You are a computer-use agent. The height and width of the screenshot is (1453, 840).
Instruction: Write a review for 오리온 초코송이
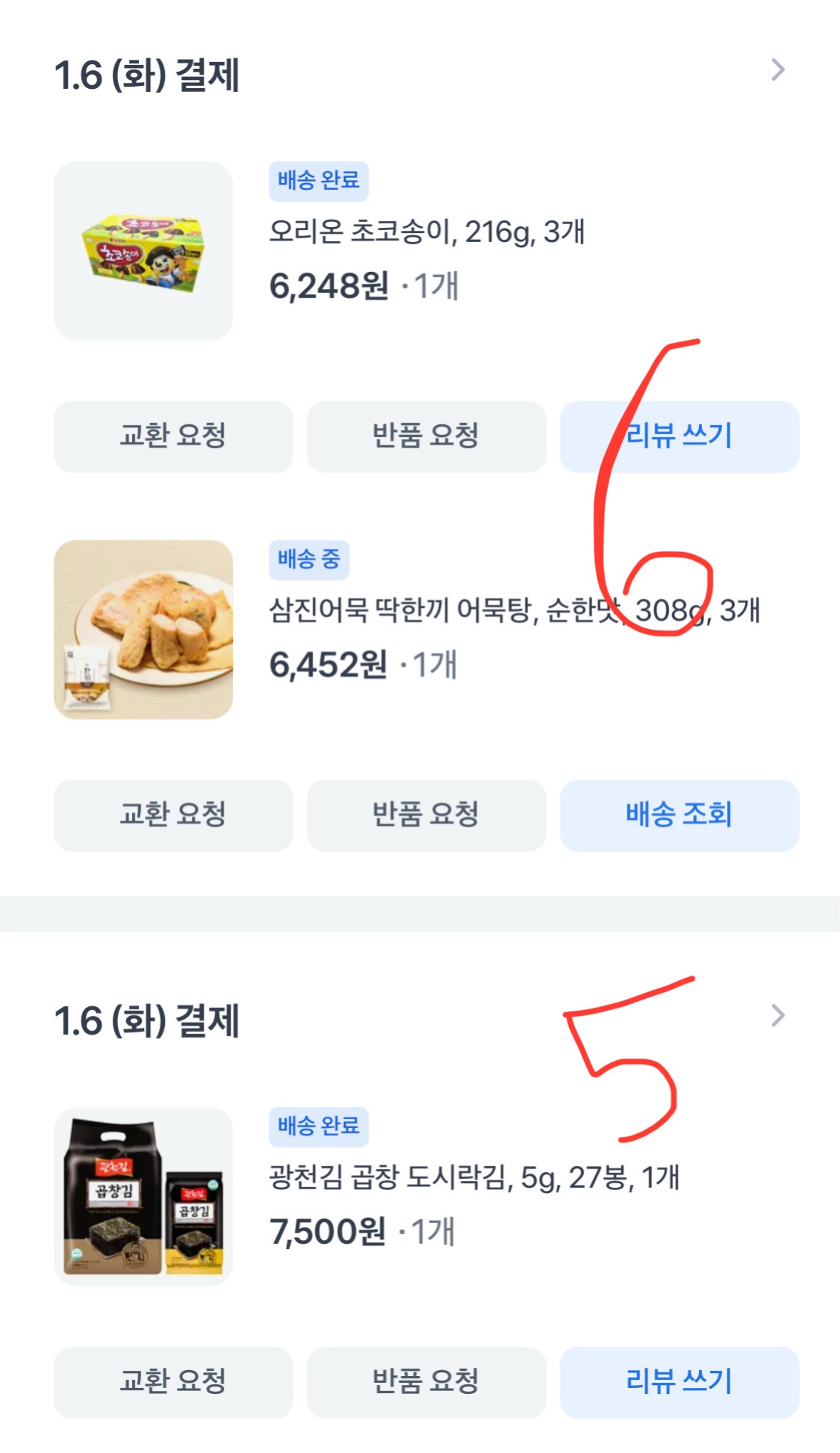[x=679, y=437]
